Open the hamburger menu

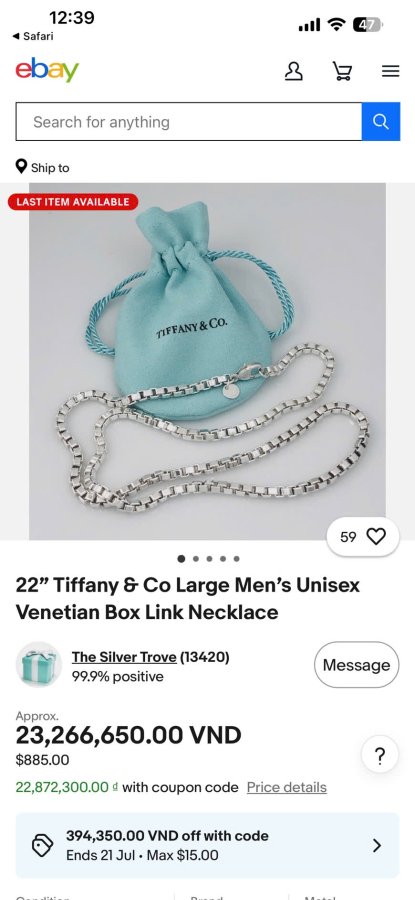[x=390, y=71]
